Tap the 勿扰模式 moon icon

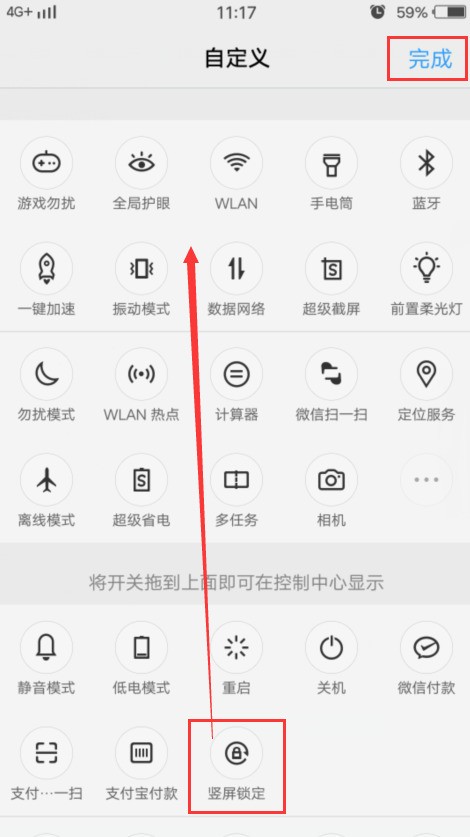coord(46,374)
